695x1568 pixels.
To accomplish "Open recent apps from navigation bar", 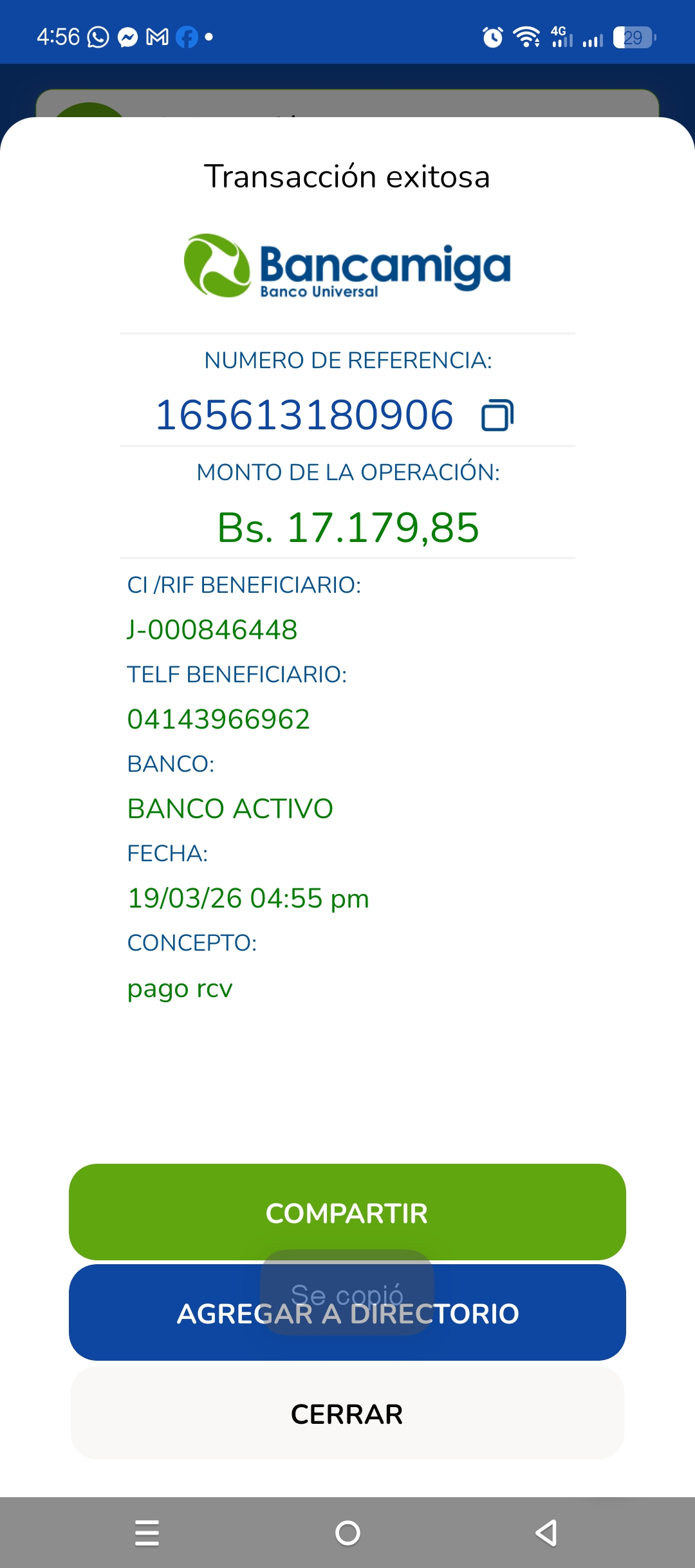I will [147, 1533].
